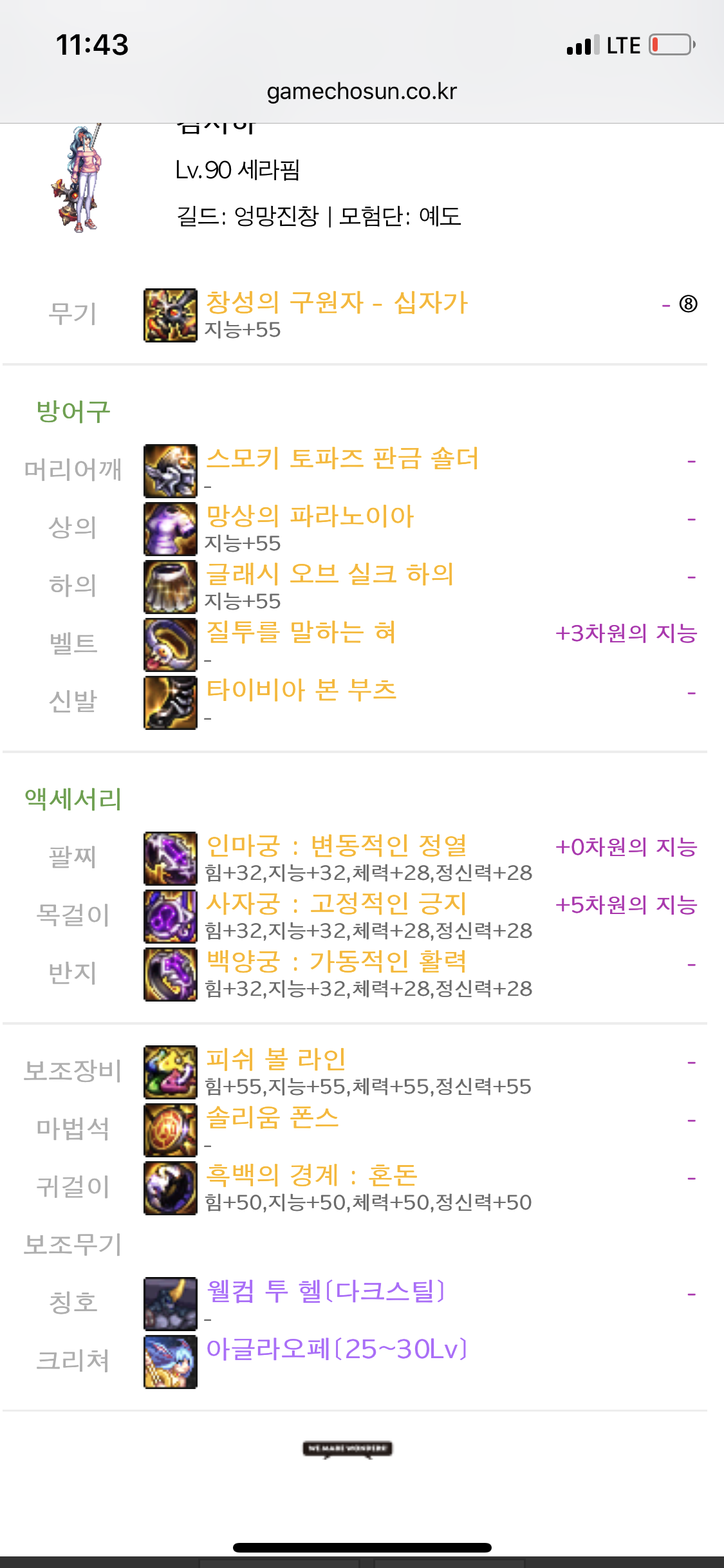Open the magic stone 솔리움 폰스
Screen dimensions: 724x1568
[272, 1117]
